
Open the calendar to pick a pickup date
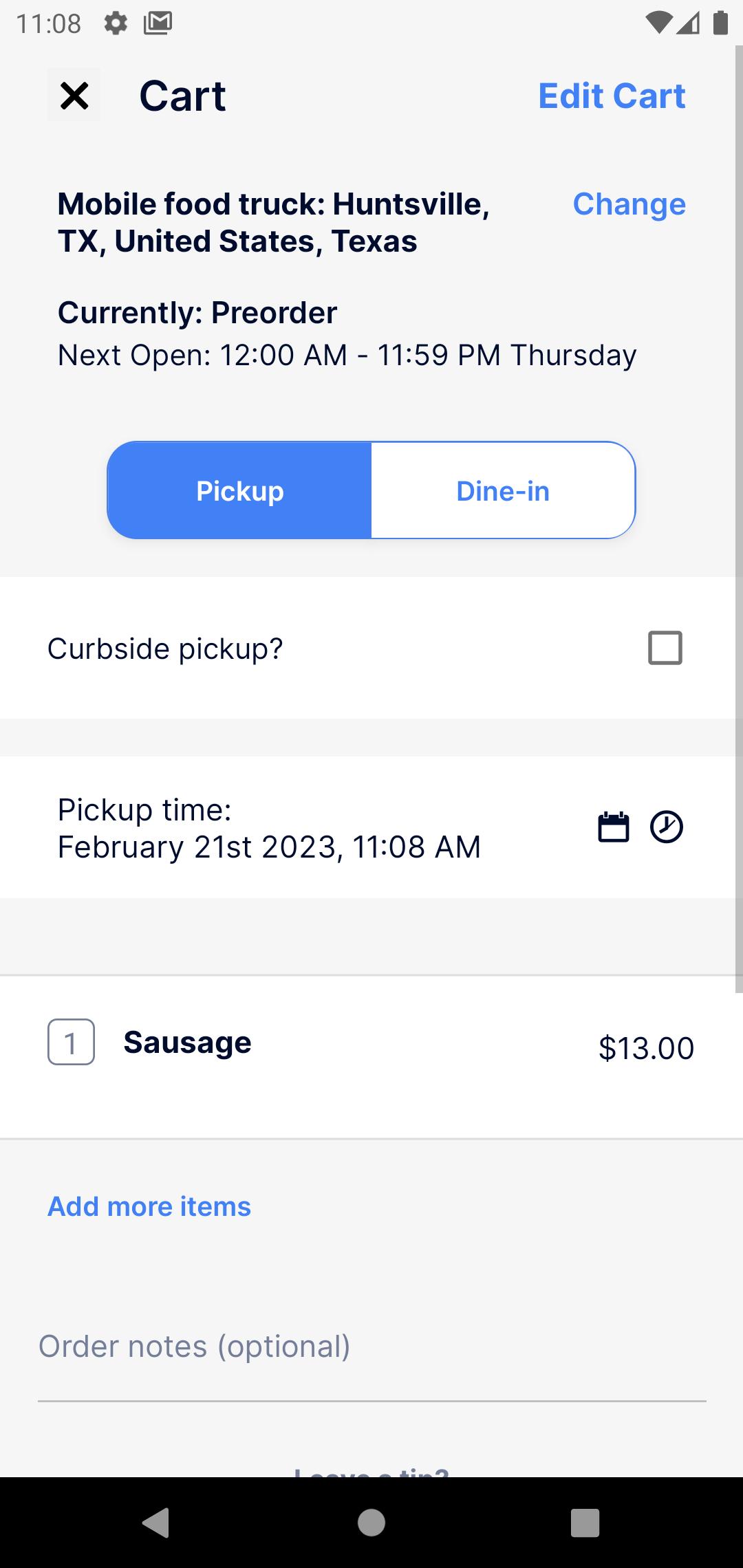click(x=614, y=827)
